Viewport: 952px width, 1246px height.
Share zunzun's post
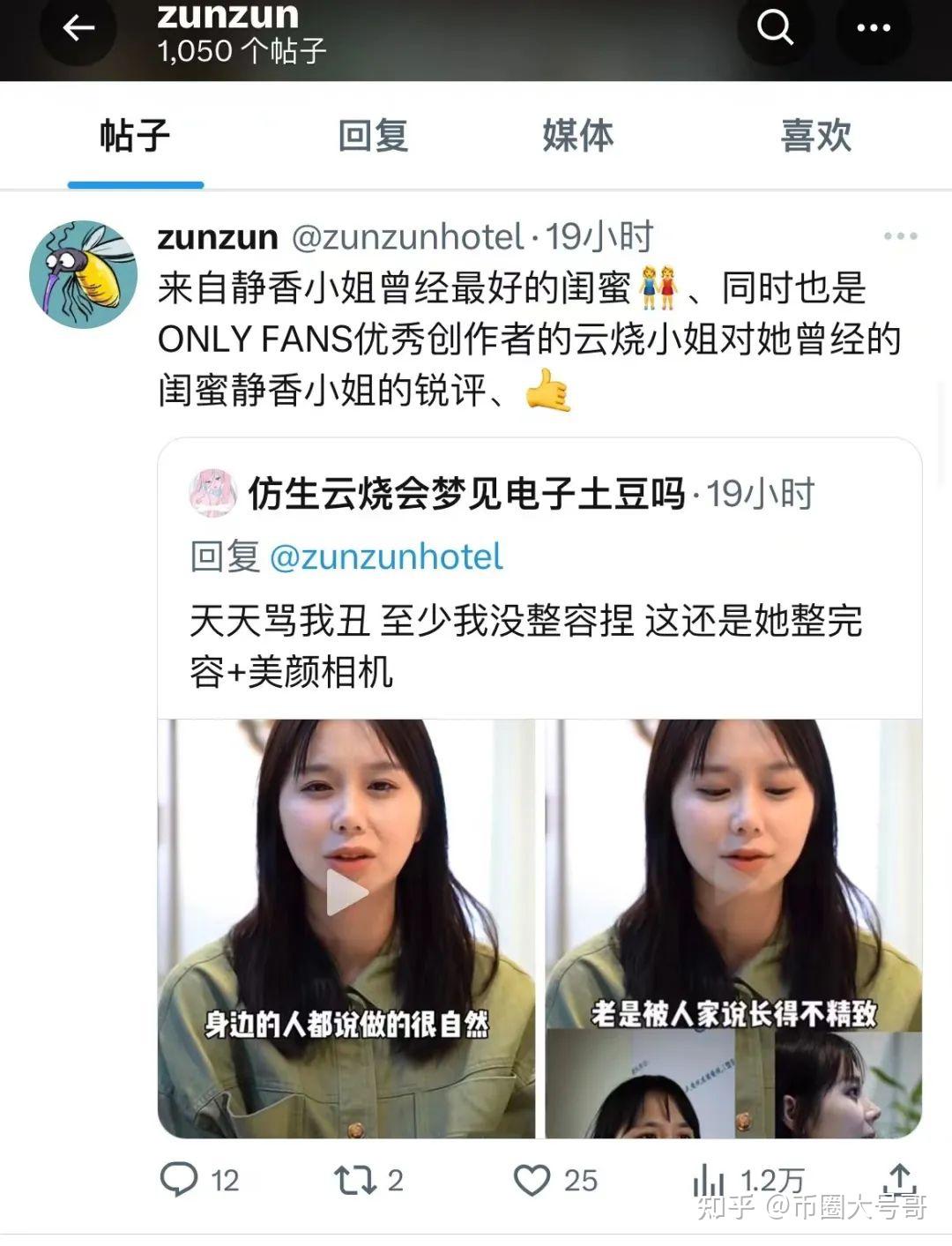tap(899, 1178)
